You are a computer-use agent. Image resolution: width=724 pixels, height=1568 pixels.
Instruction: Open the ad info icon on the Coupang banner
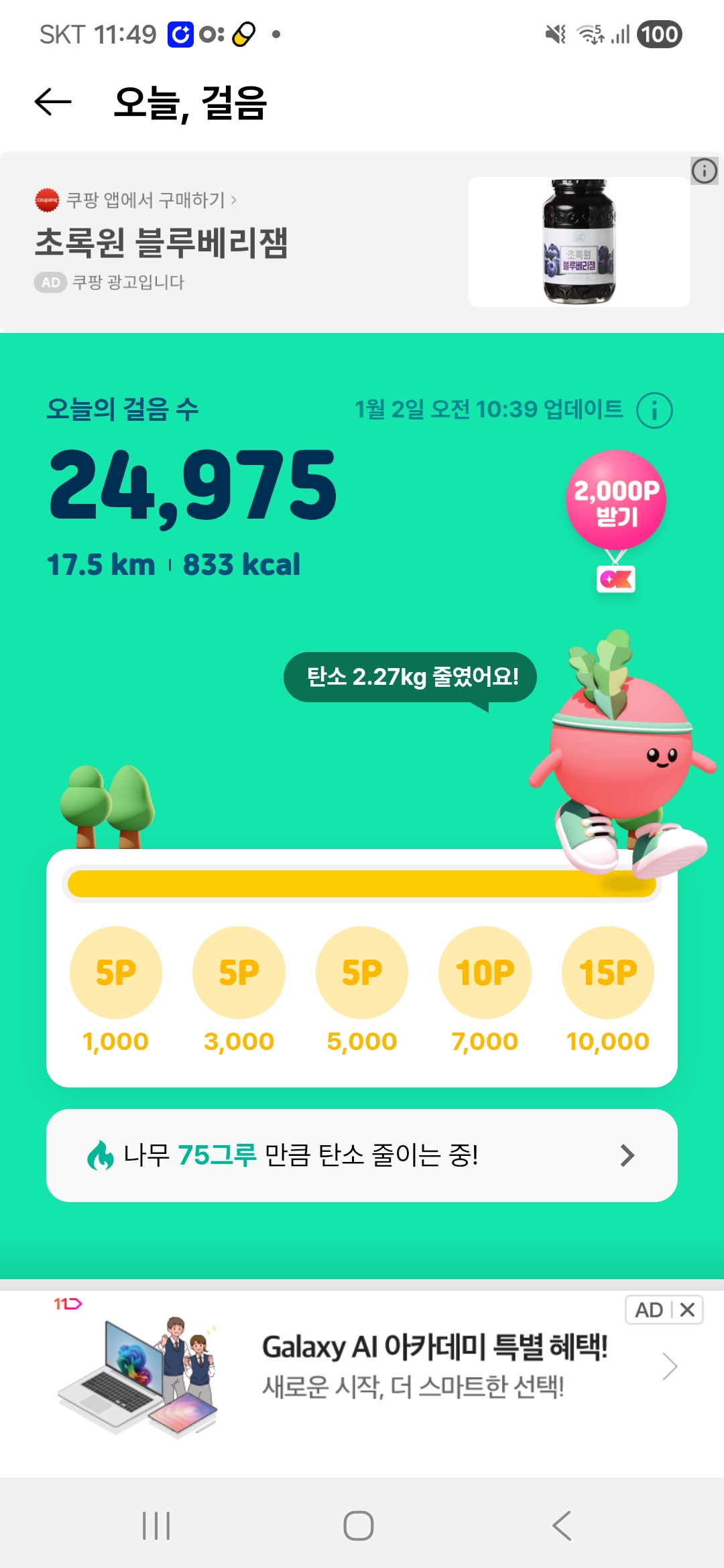(704, 171)
